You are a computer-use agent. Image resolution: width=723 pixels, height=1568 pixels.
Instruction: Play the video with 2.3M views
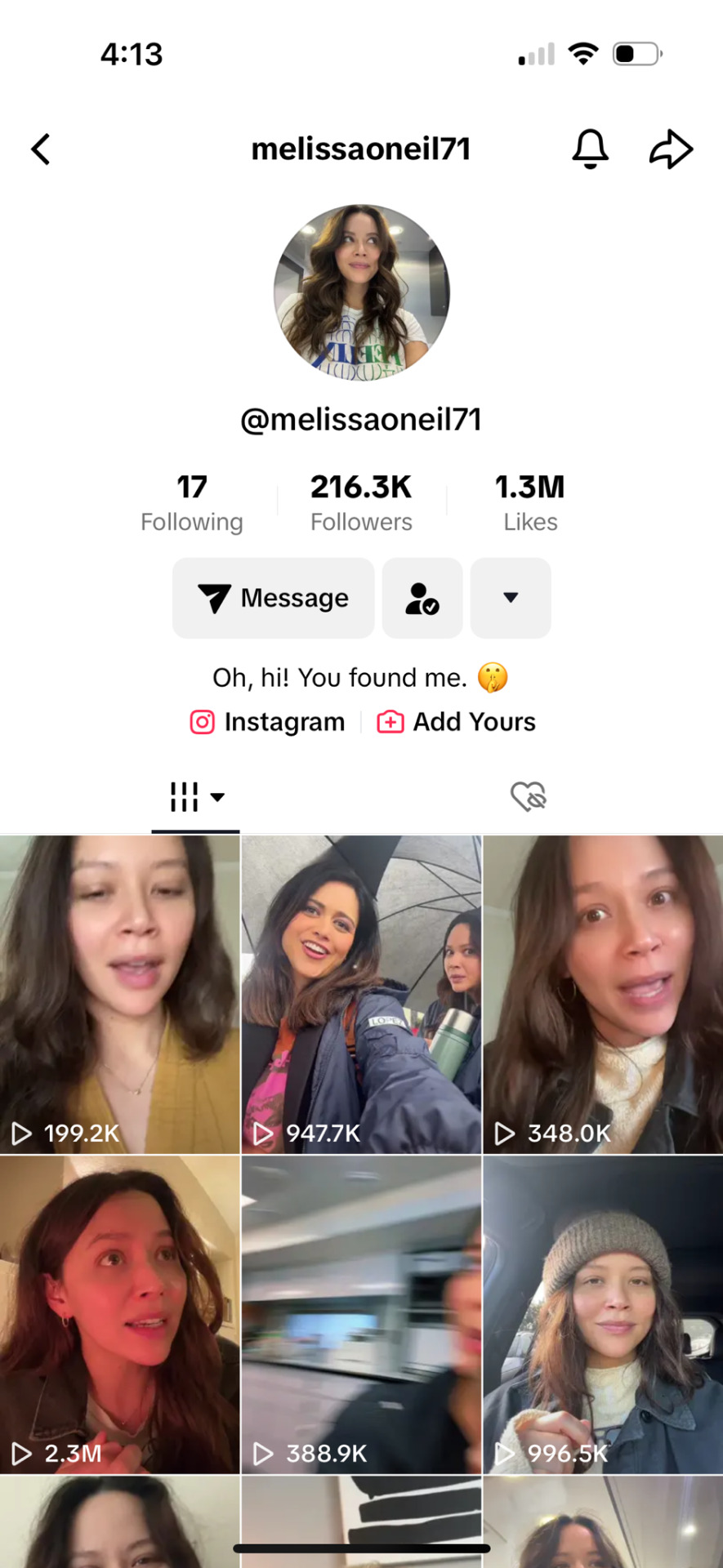click(x=119, y=1314)
